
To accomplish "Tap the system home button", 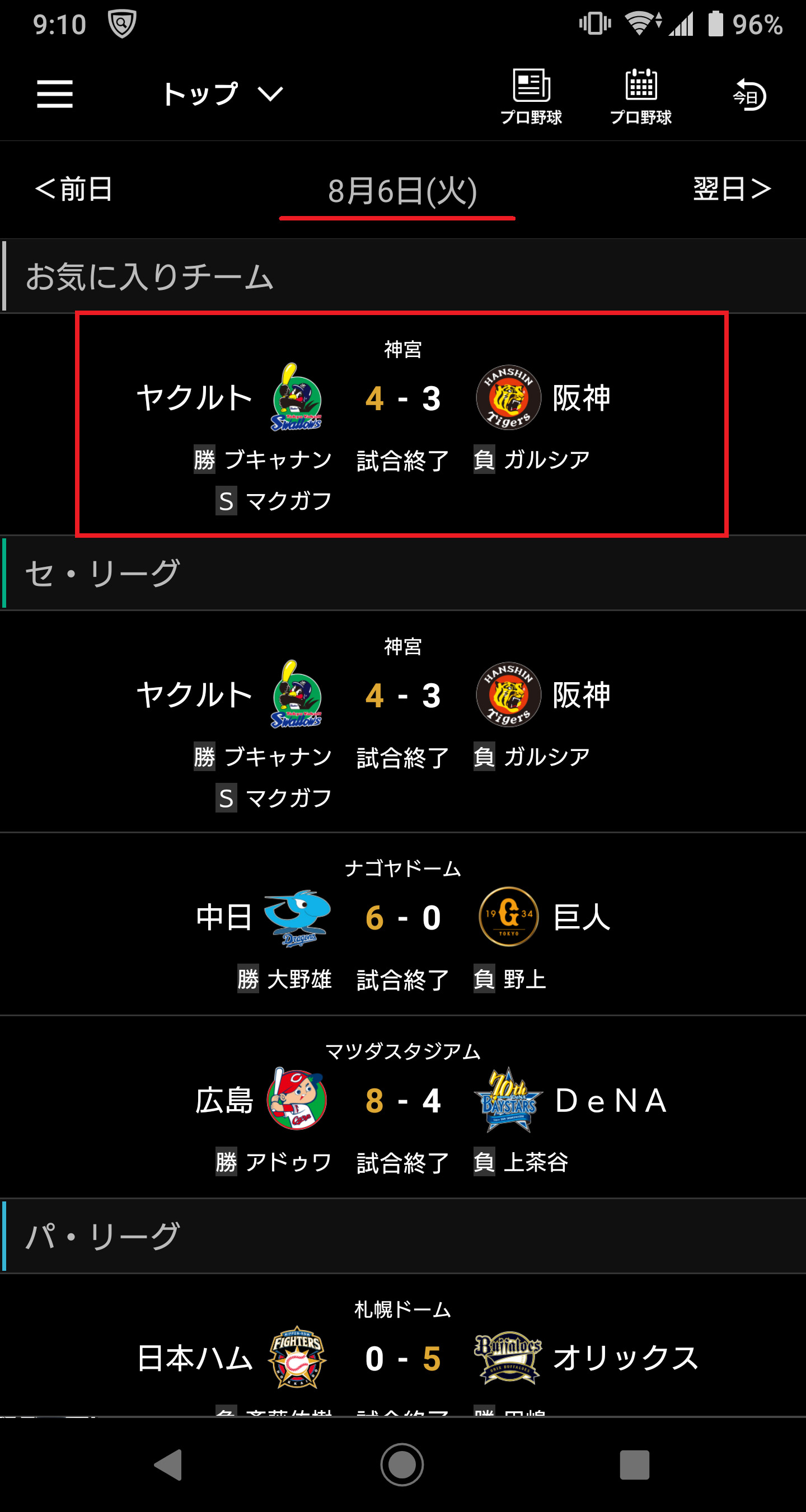I will [402, 1465].
